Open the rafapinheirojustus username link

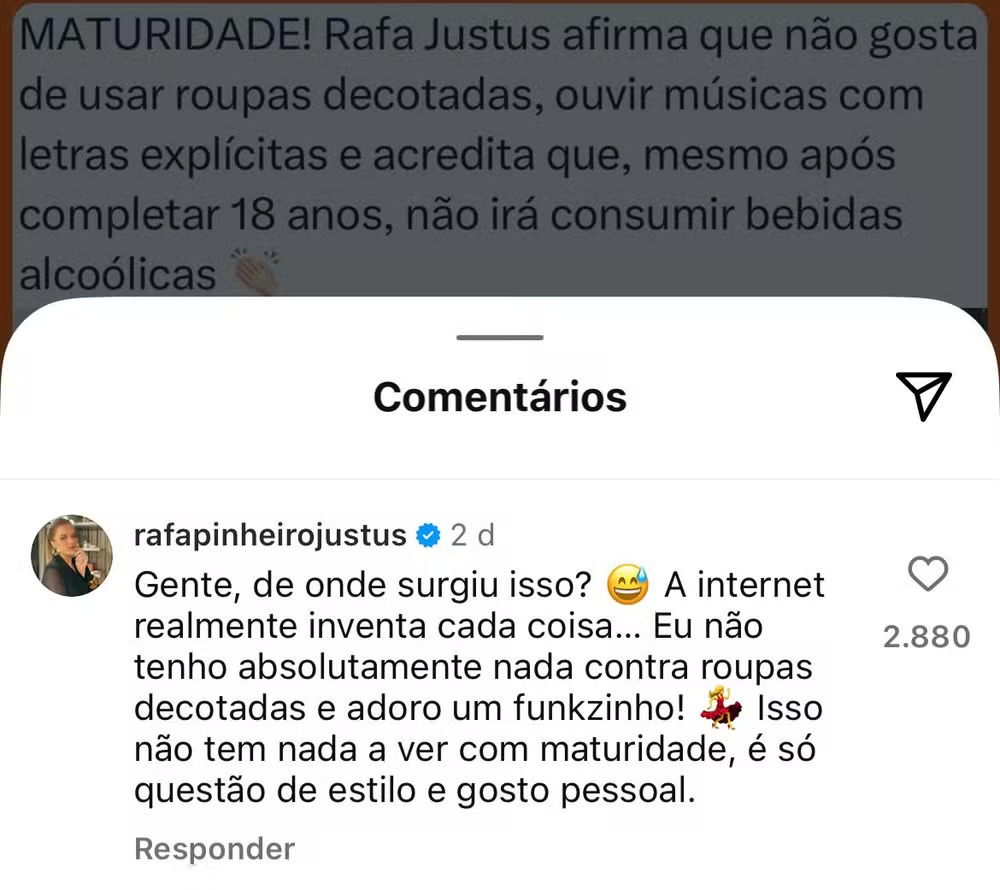[270, 536]
